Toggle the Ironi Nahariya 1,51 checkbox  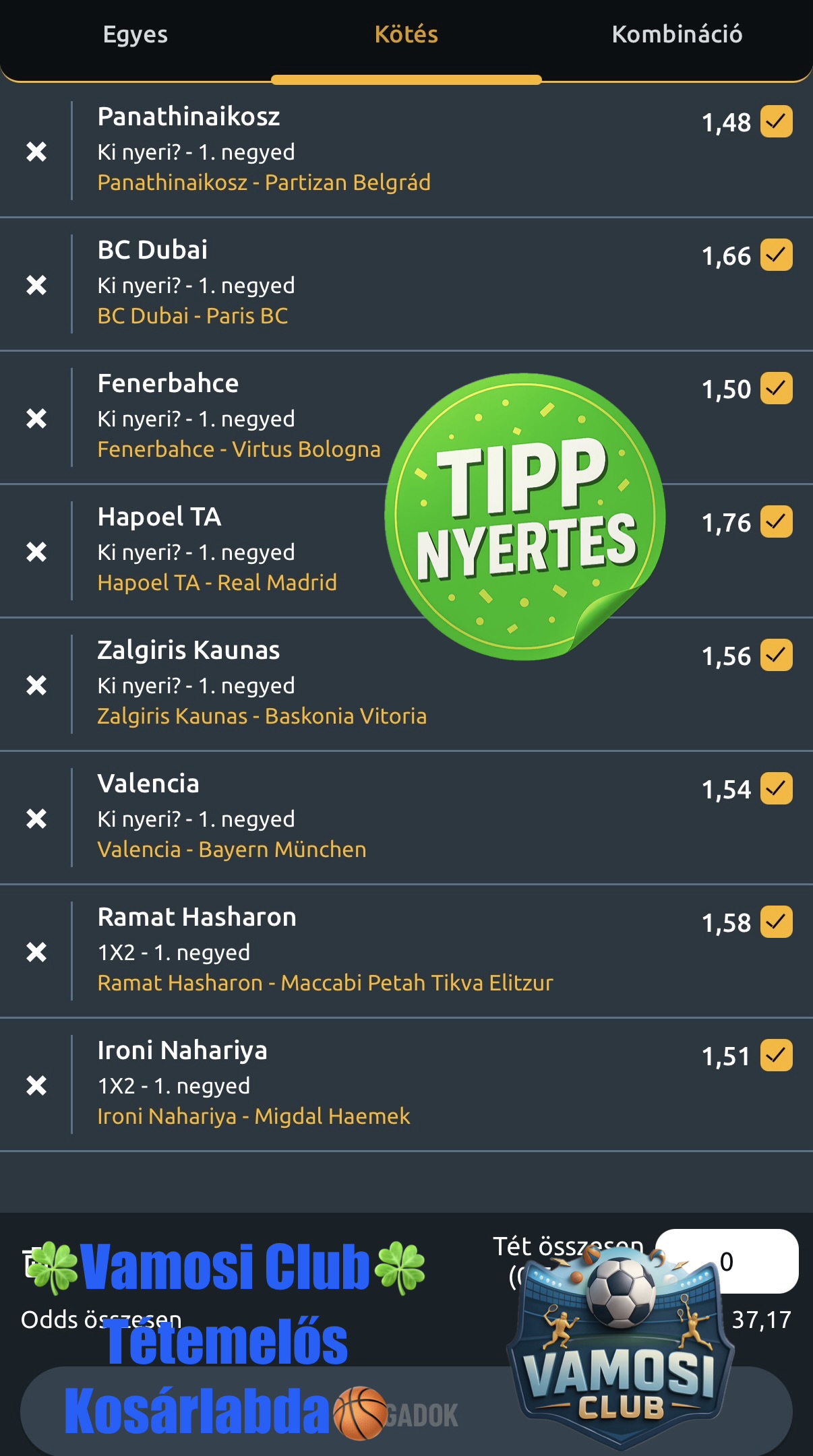(776, 1056)
